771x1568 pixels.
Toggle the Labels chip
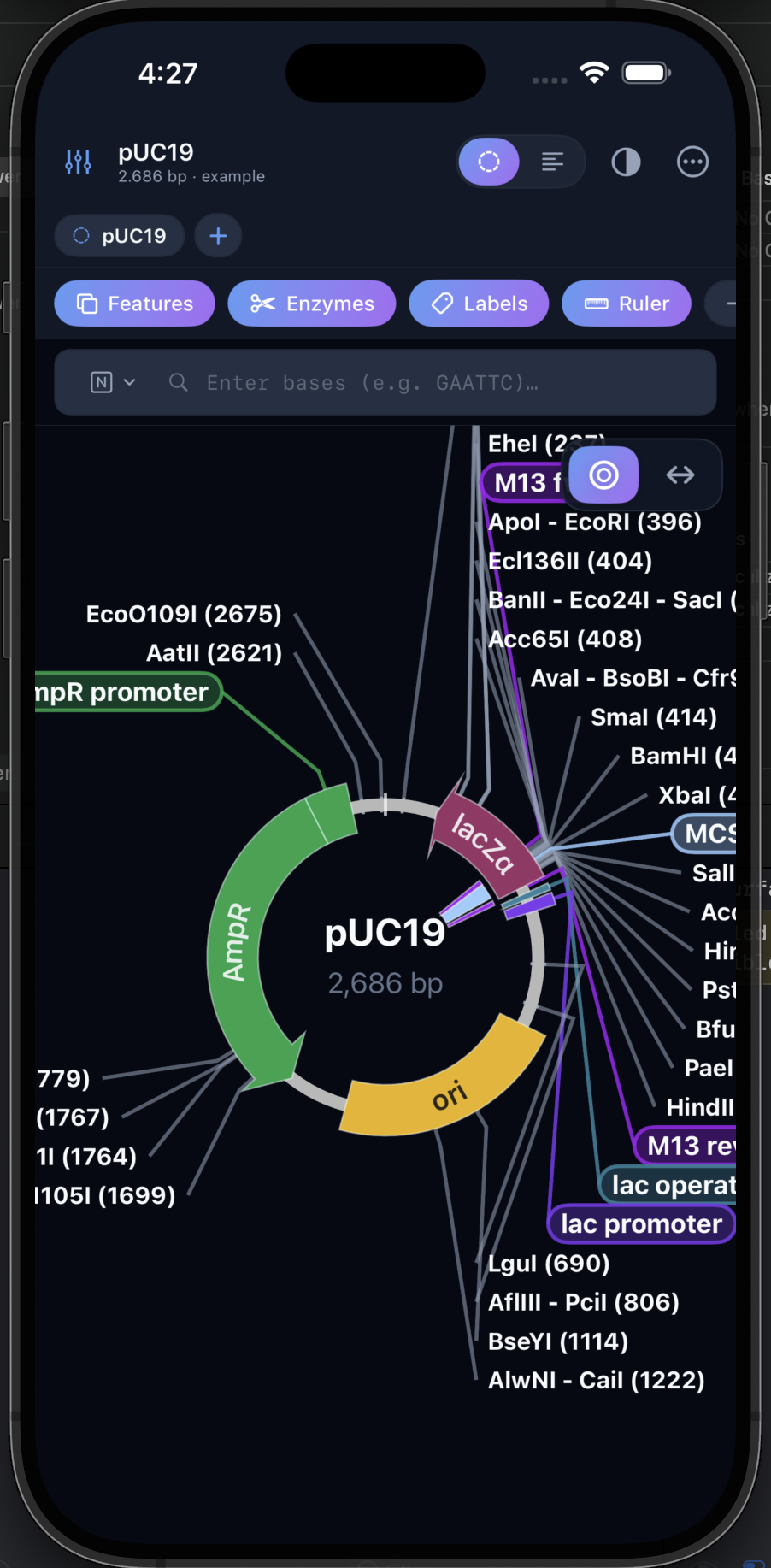(479, 304)
